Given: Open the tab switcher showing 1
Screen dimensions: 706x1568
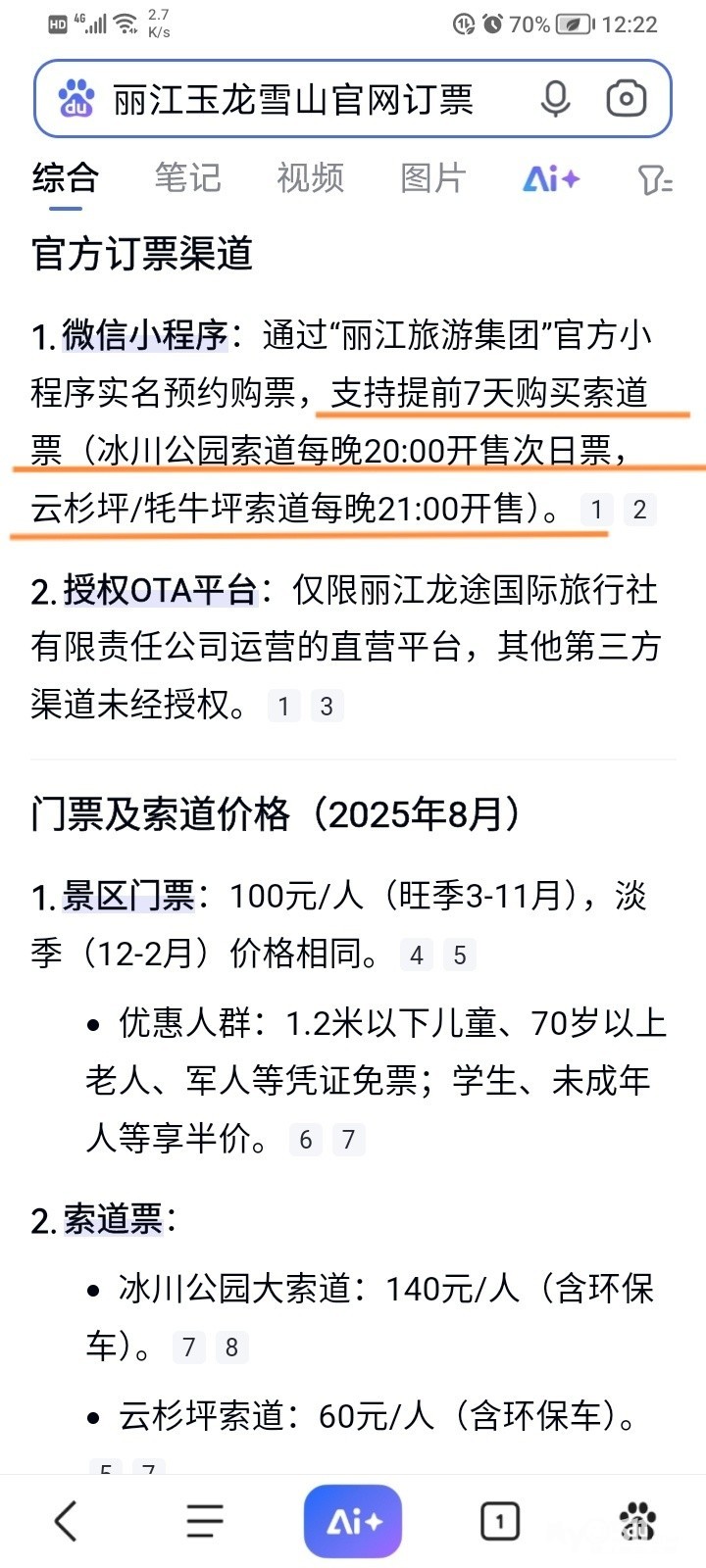Looking at the screenshot, I should pyautogui.click(x=500, y=1521).
